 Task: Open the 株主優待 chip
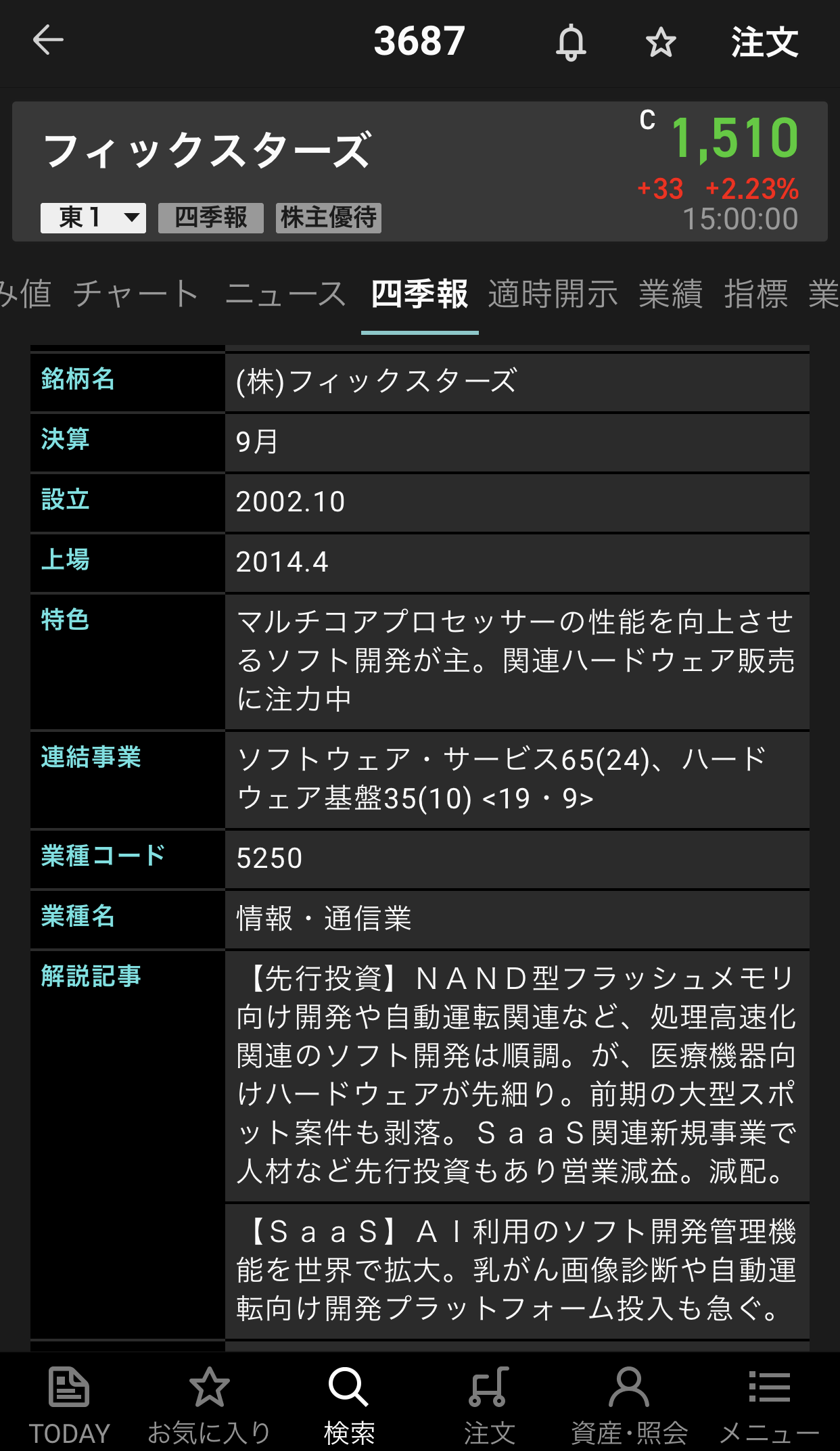[328, 218]
